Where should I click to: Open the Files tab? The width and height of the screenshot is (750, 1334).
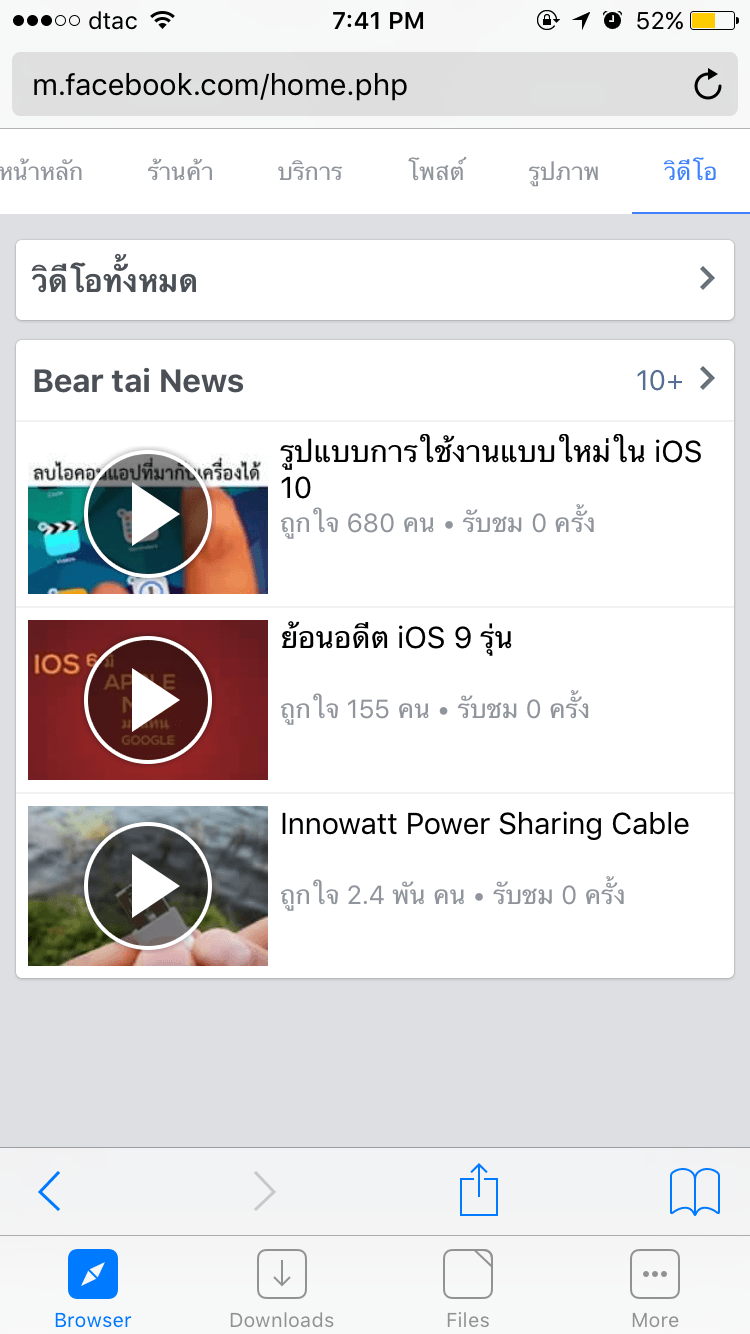[x=467, y=1288]
